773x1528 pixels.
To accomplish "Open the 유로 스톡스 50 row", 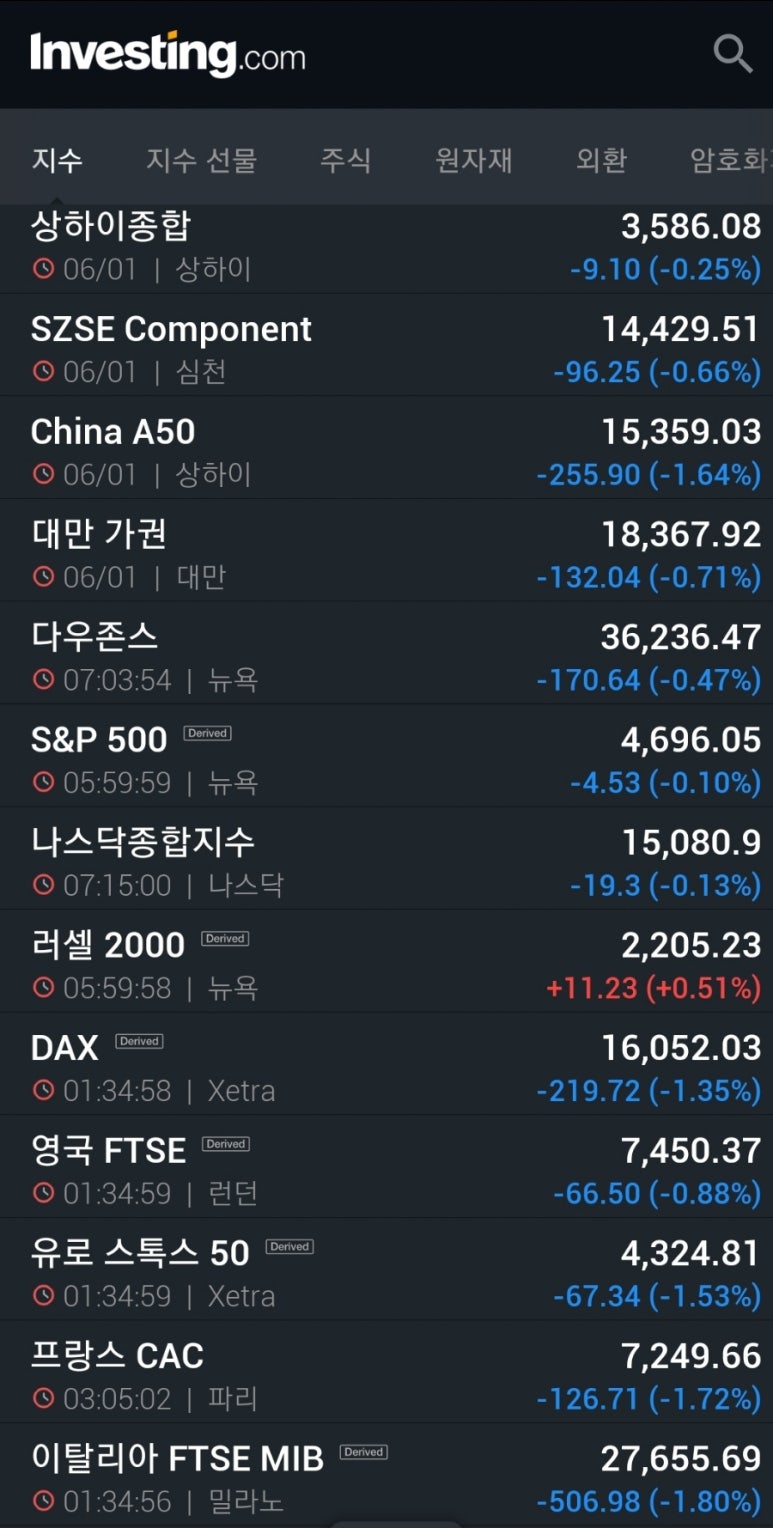I will click(386, 1269).
